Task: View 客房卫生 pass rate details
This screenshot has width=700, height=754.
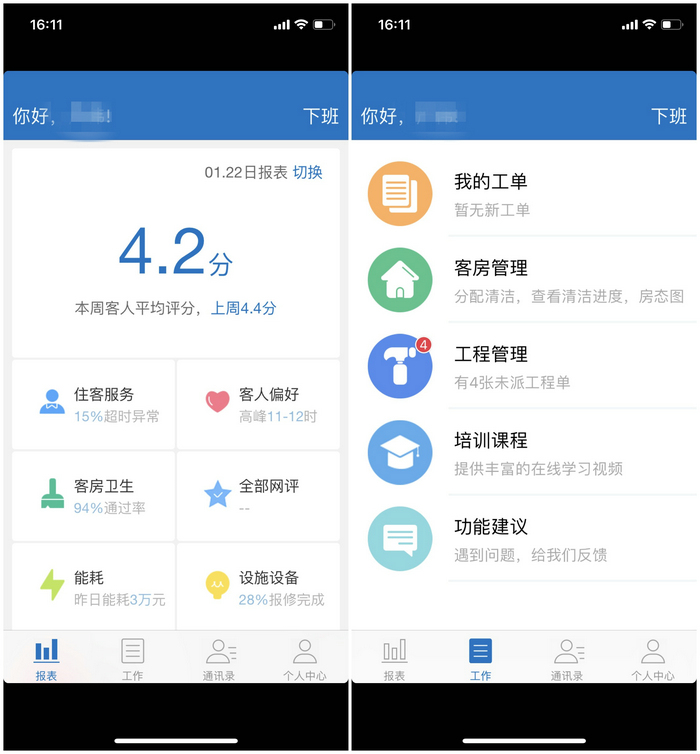Action: point(94,496)
